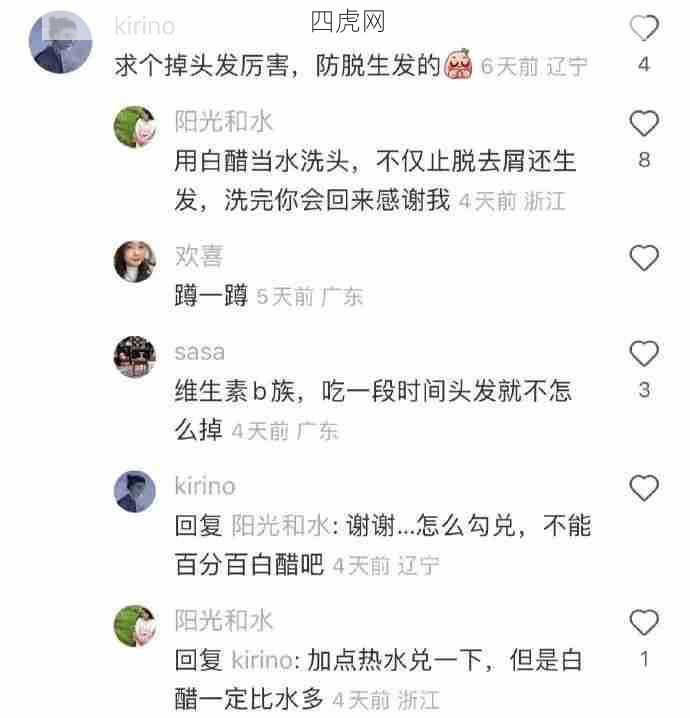Tap kirino mention in 阳光和水's reply
The width and height of the screenshot is (690, 718).
click(x=259, y=660)
